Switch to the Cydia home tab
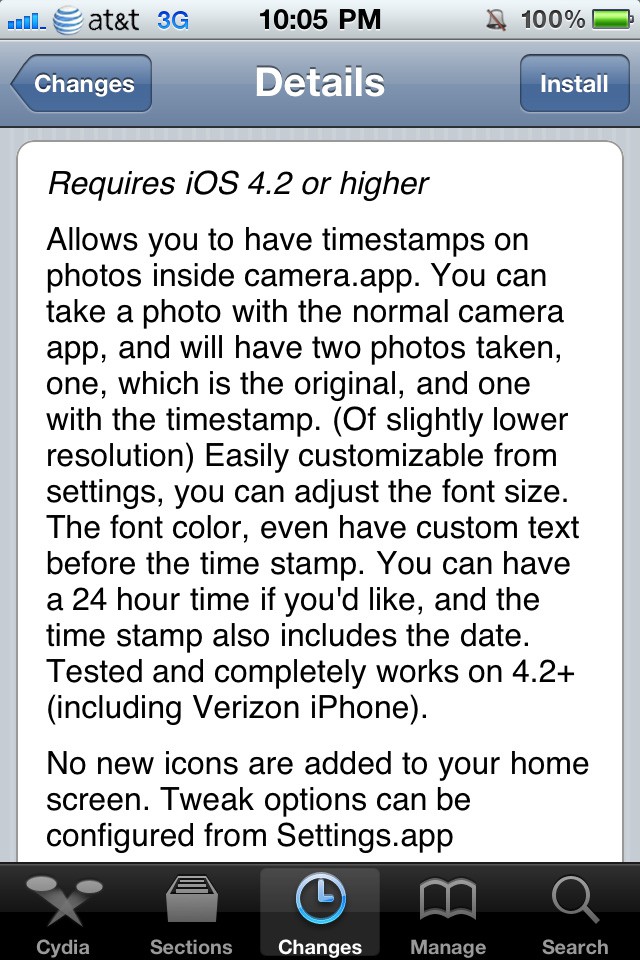The width and height of the screenshot is (640, 960). [x=63, y=912]
